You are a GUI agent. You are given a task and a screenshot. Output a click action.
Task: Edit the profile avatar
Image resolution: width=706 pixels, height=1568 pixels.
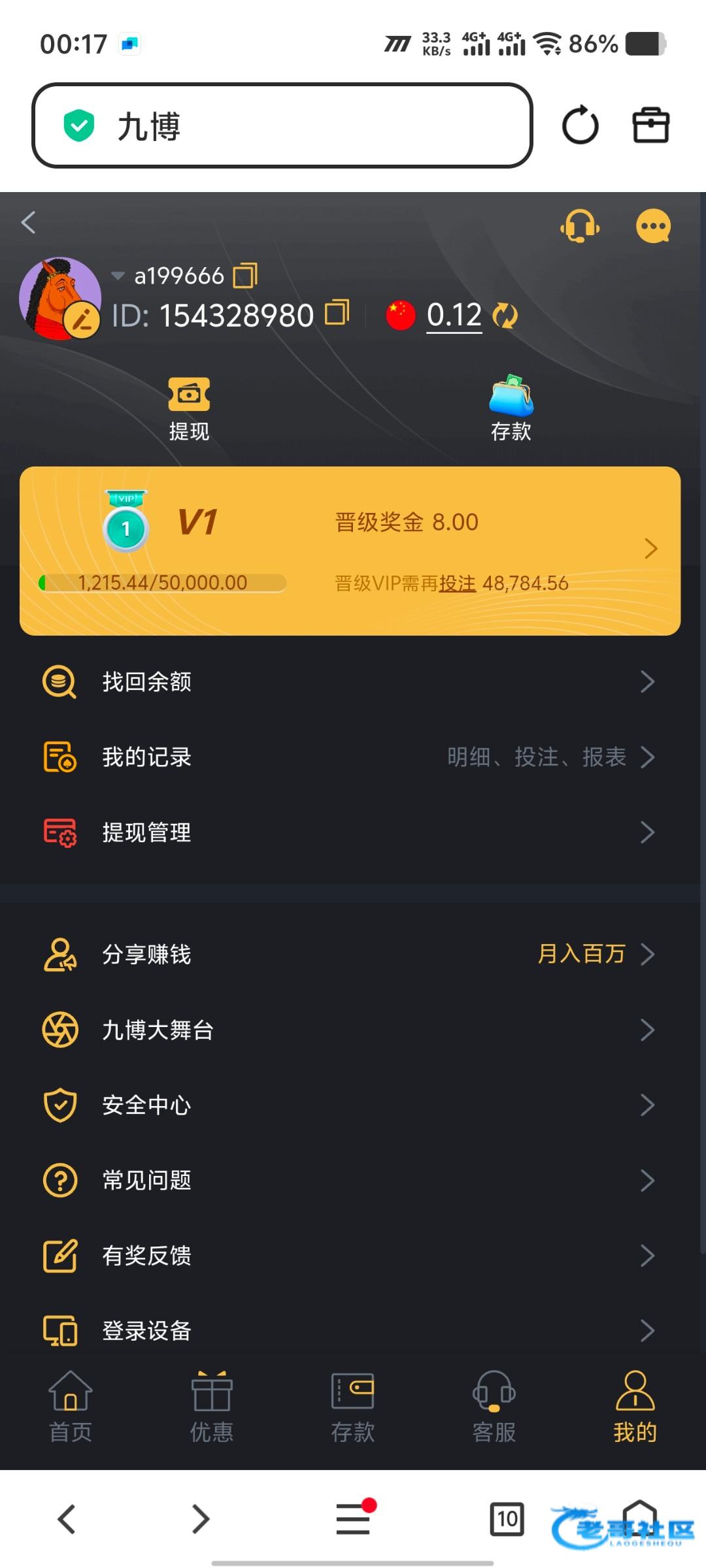82,320
